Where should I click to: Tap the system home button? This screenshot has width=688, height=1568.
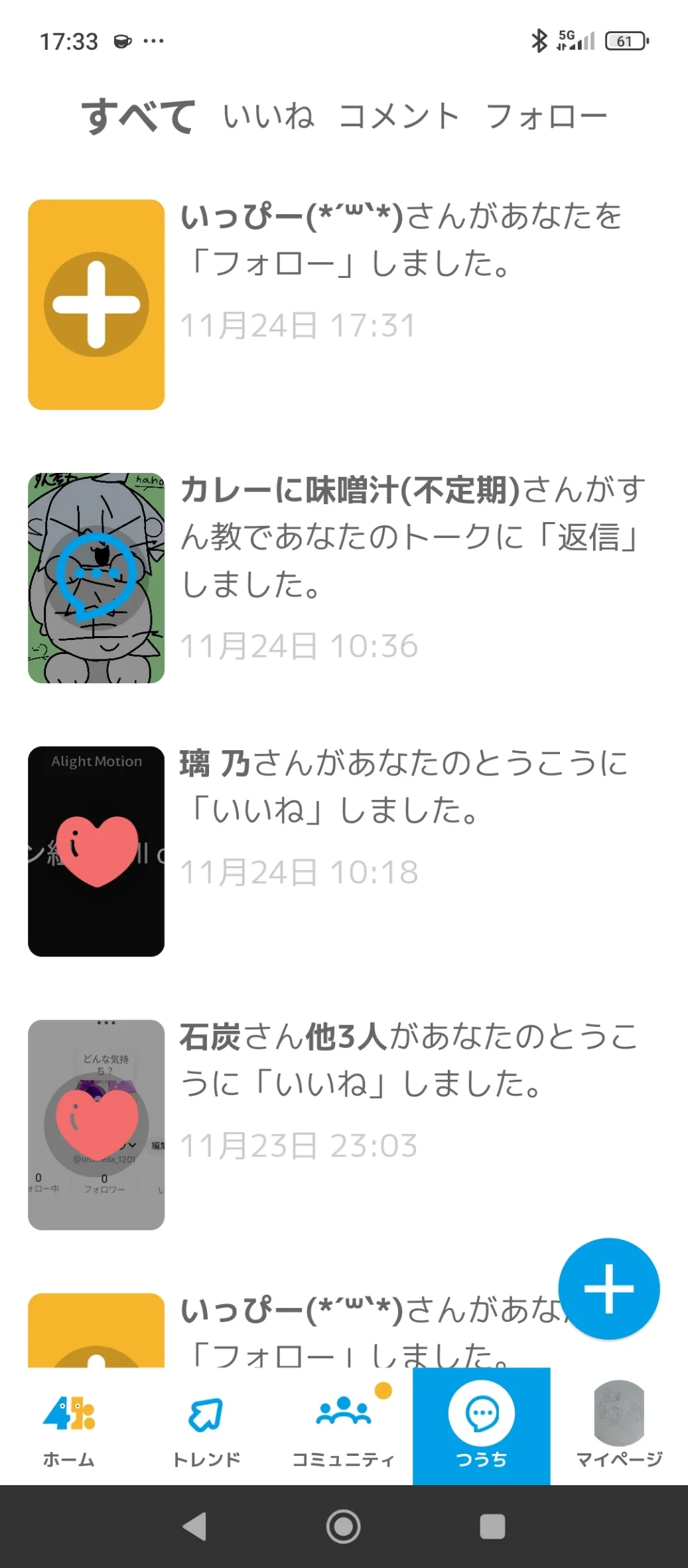(x=344, y=1526)
